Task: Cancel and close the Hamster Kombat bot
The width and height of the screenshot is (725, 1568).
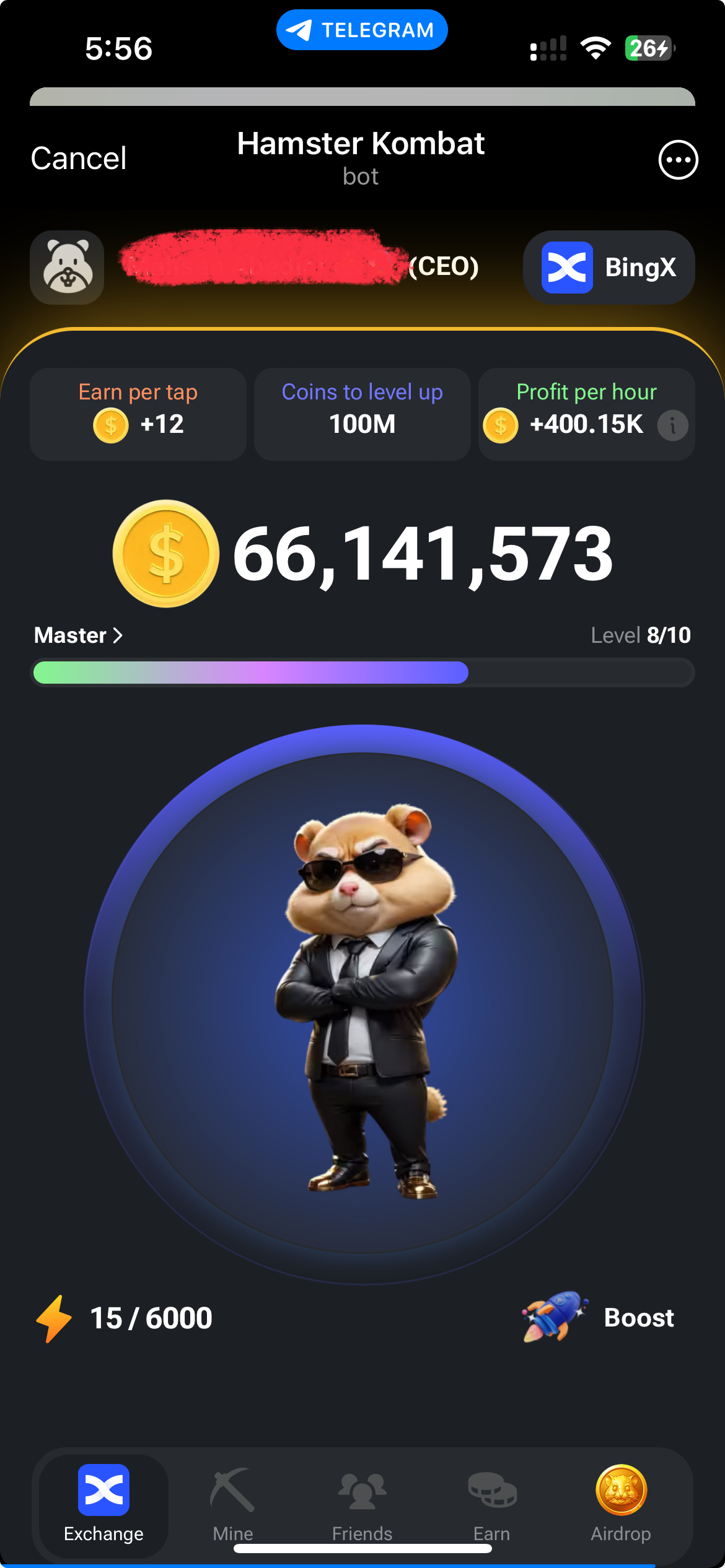Action: 79,159
